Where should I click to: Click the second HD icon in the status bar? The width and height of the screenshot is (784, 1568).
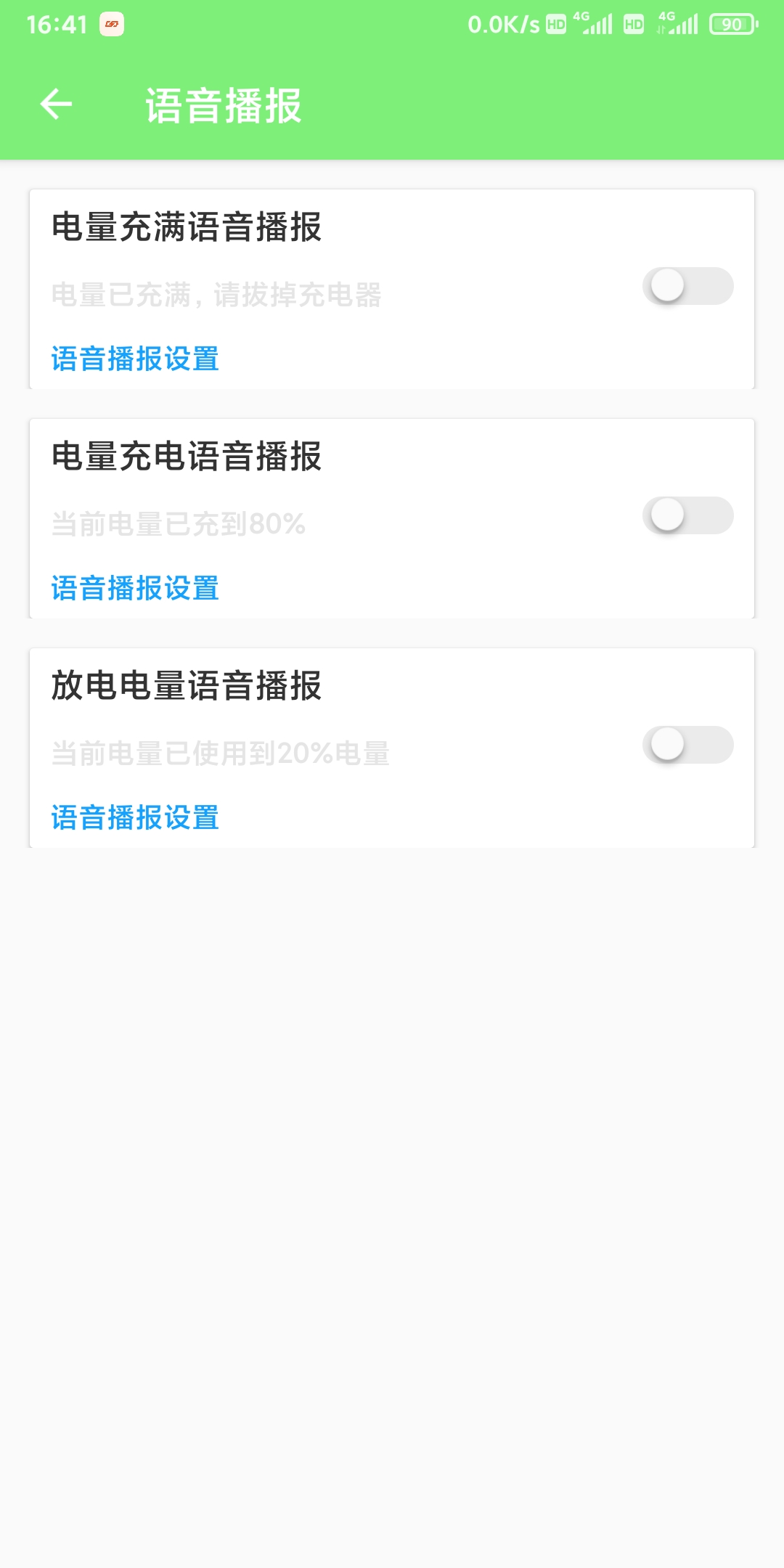click(632, 24)
